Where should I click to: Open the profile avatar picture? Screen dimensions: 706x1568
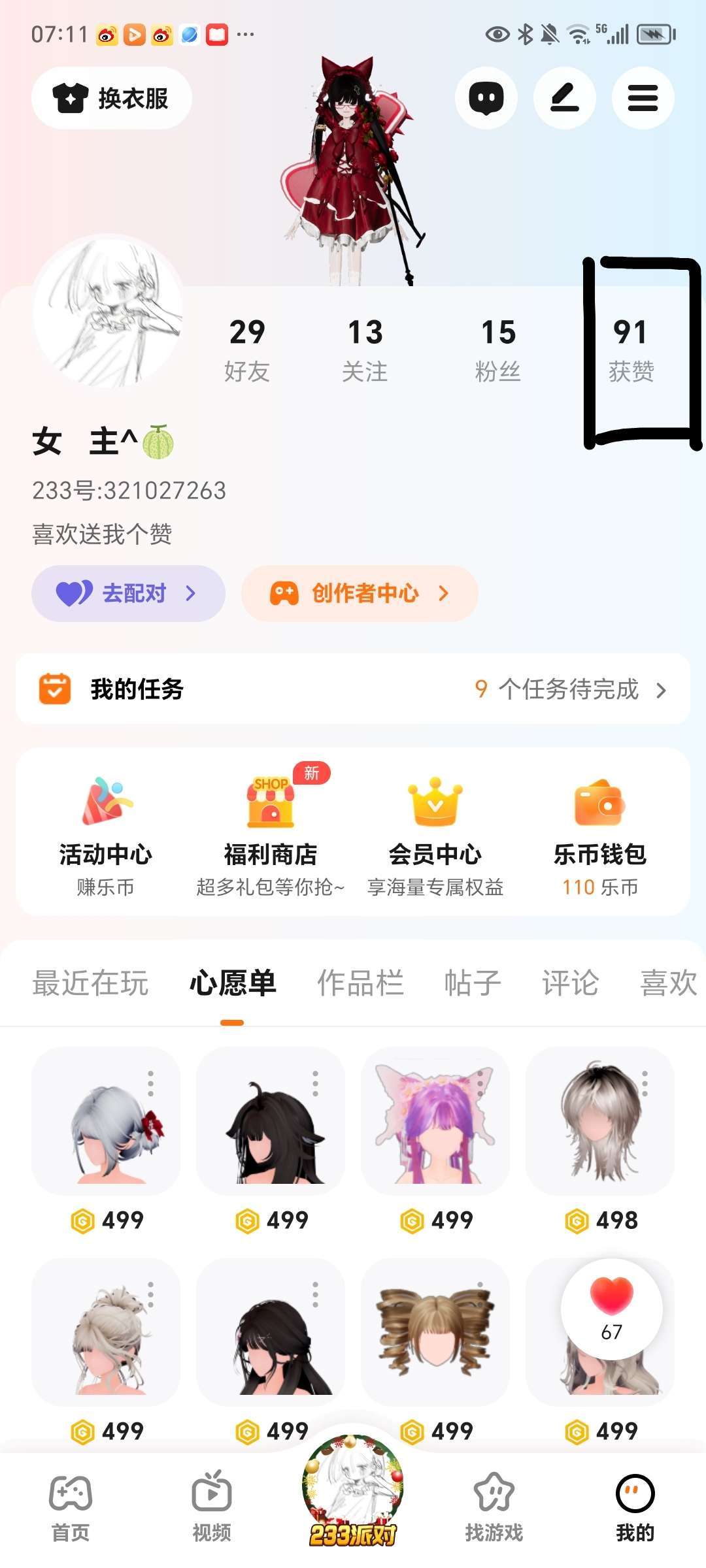tap(108, 312)
